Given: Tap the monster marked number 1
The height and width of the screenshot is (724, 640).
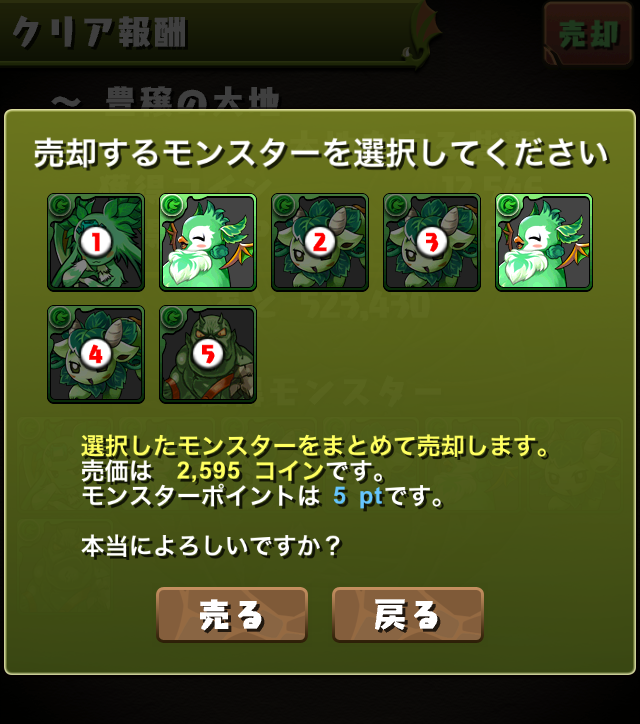Looking at the screenshot, I should click(96, 242).
